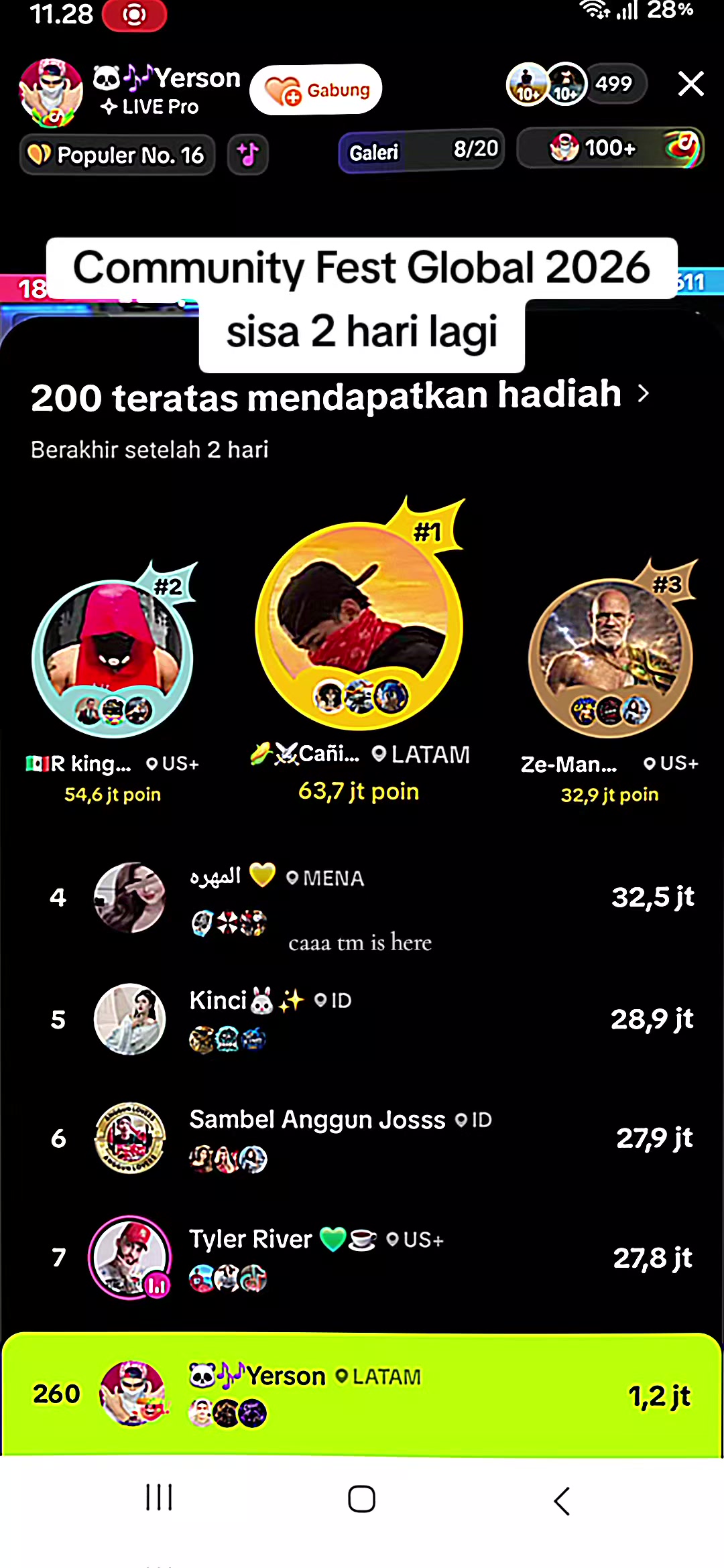Viewport: 724px width, 1568px height.
Task: Go to the home screen
Action: [361, 1499]
